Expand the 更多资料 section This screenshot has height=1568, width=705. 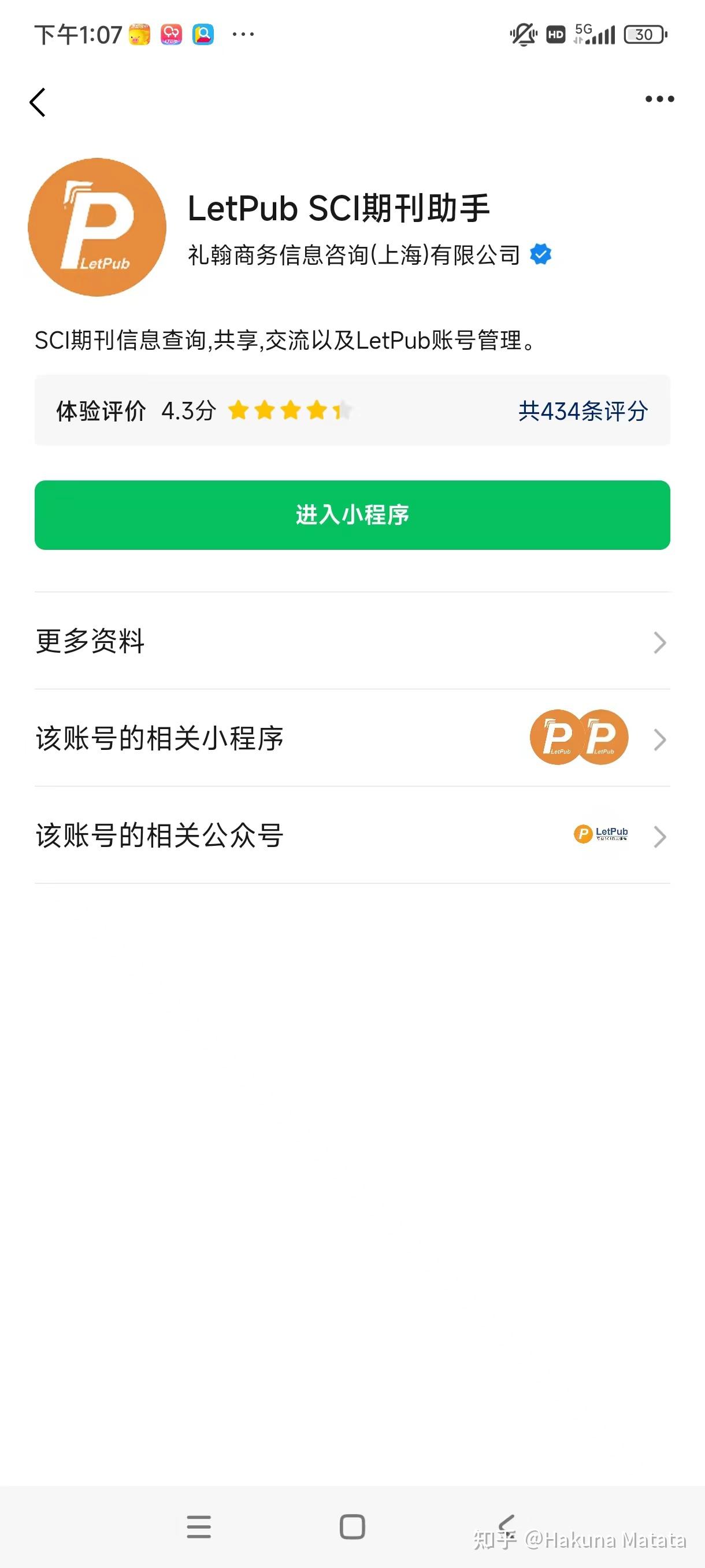pyautogui.click(x=351, y=642)
